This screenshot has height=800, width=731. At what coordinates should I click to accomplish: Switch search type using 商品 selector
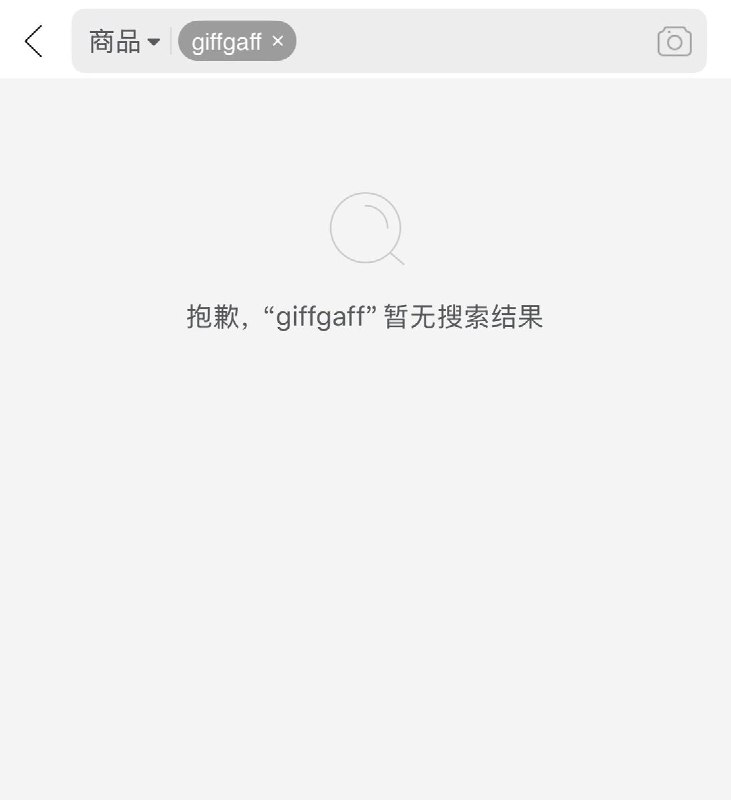pyautogui.click(x=122, y=42)
